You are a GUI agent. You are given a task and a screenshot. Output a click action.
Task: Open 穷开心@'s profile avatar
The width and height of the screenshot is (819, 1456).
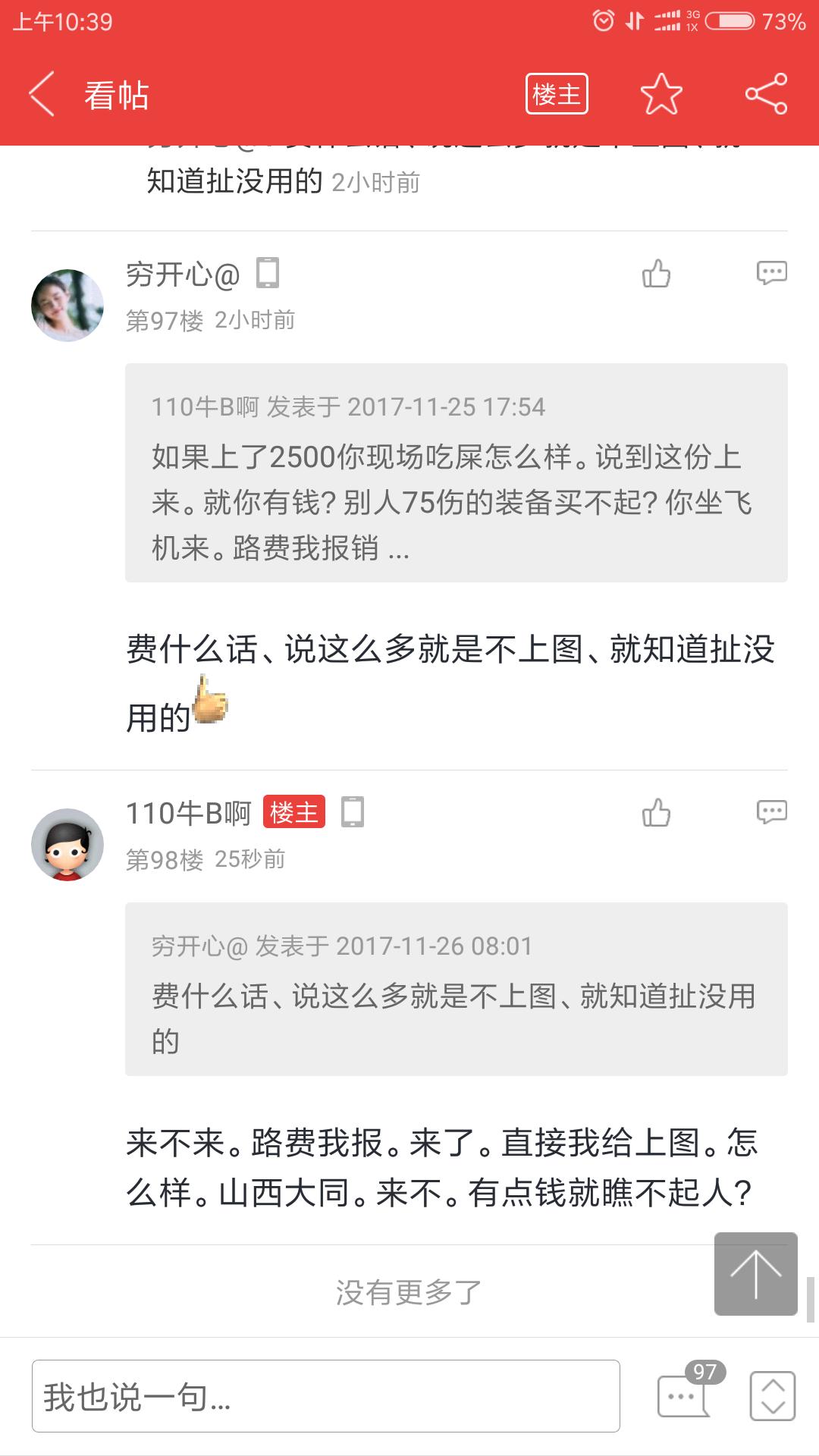point(67,305)
